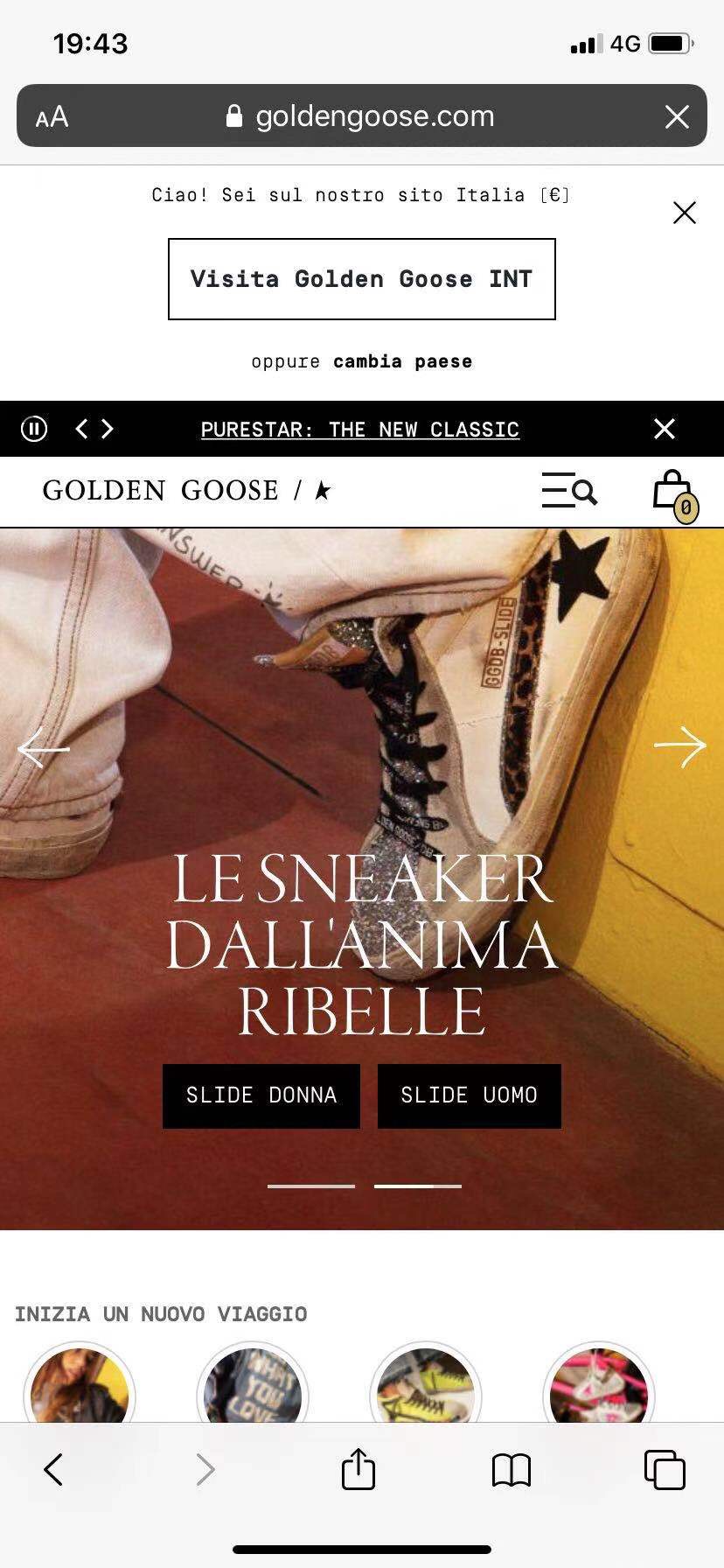Visit Golden Goose INT site
724x1568 pixels.
[x=361, y=279]
